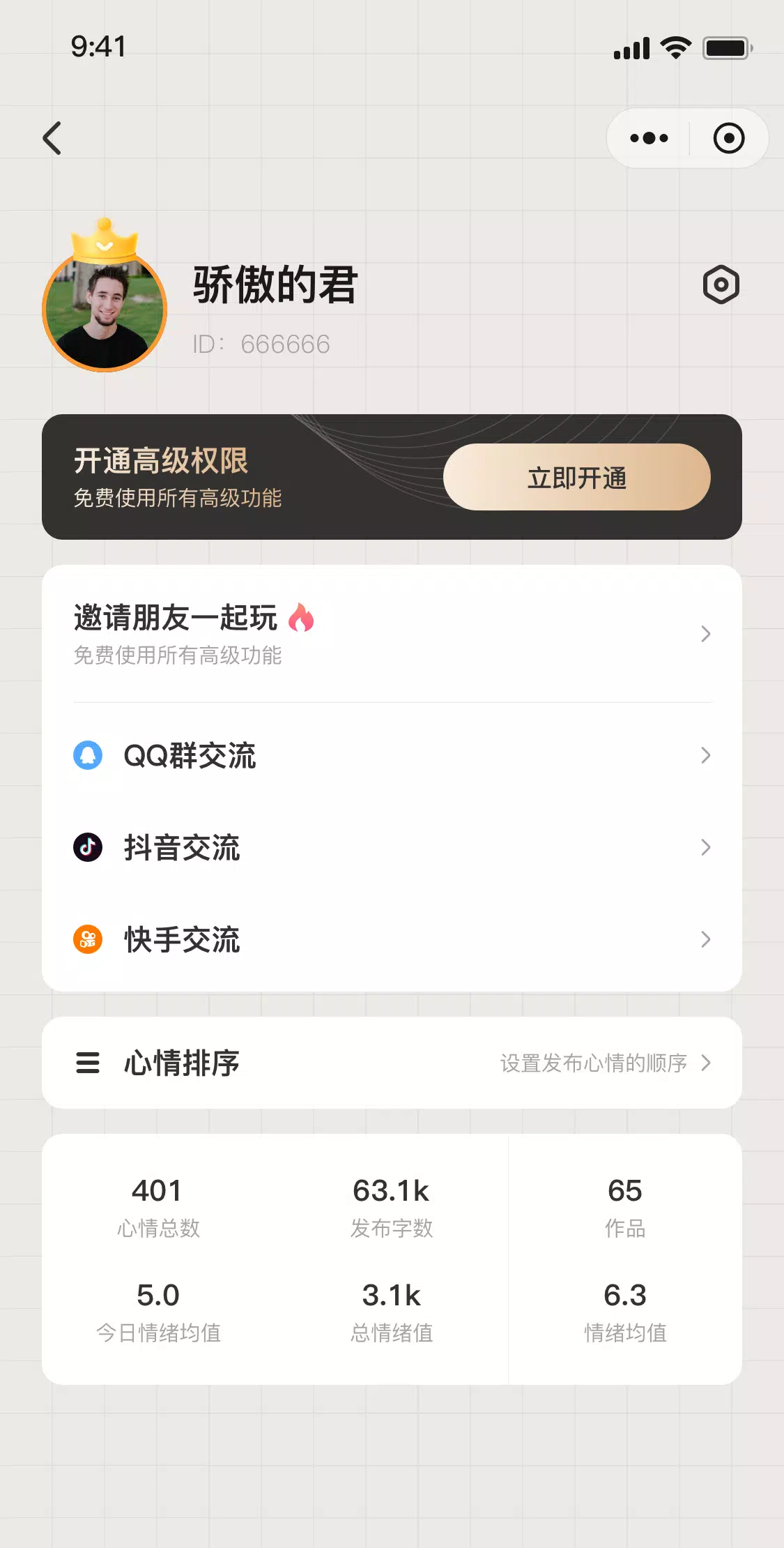Tap the circular close/home capsule button

pyautogui.click(x=728, y=137)
